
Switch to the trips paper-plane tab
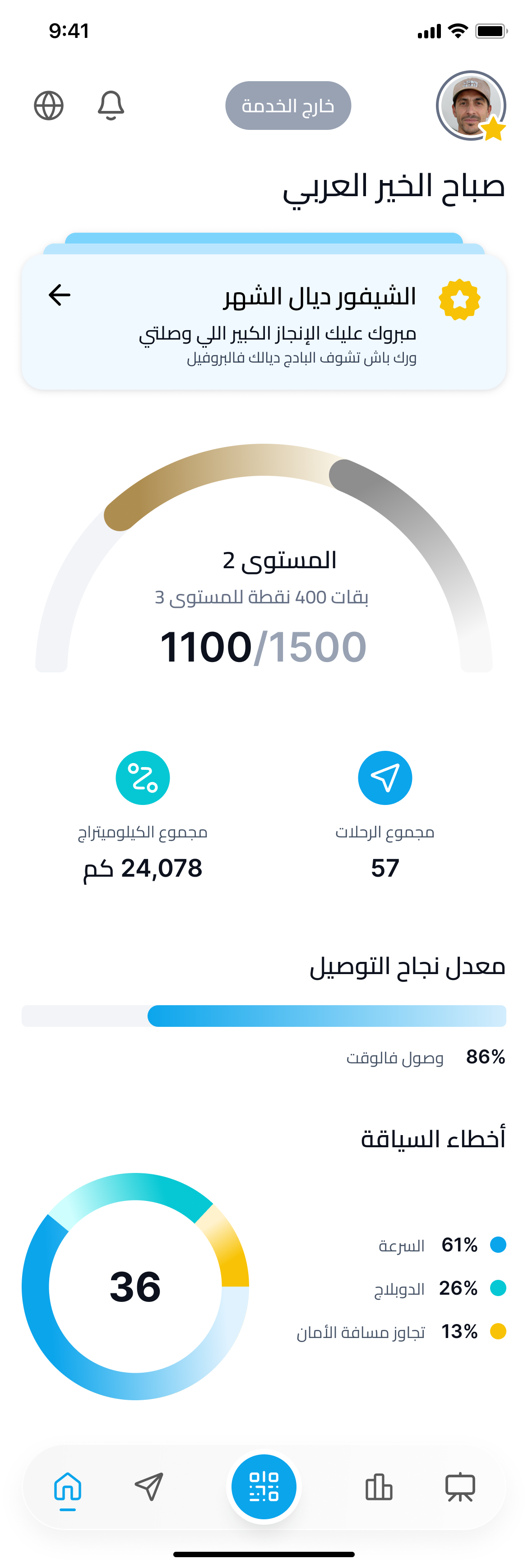tap(149, 1487)
